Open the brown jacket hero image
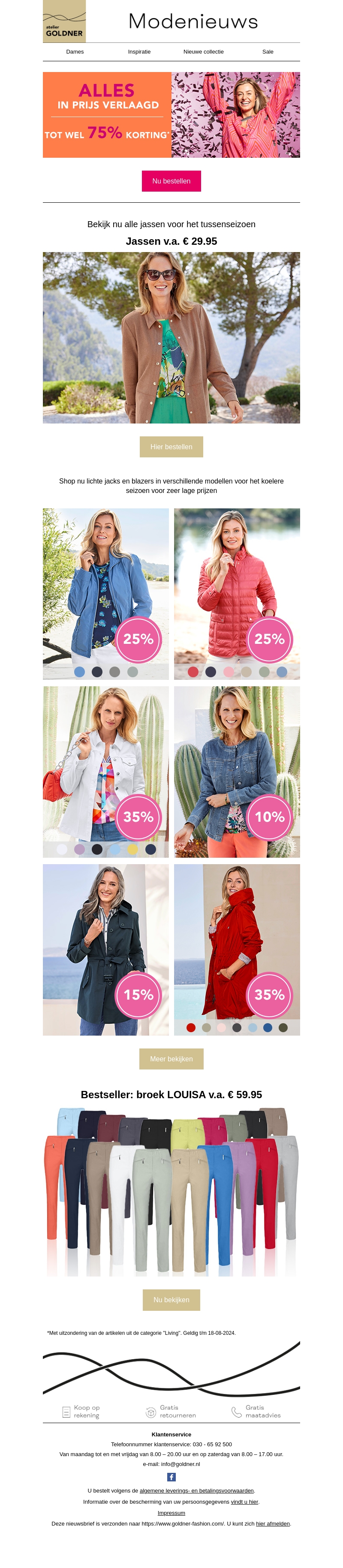Viewport: 343px width, 1568px height. click(171, 337)
